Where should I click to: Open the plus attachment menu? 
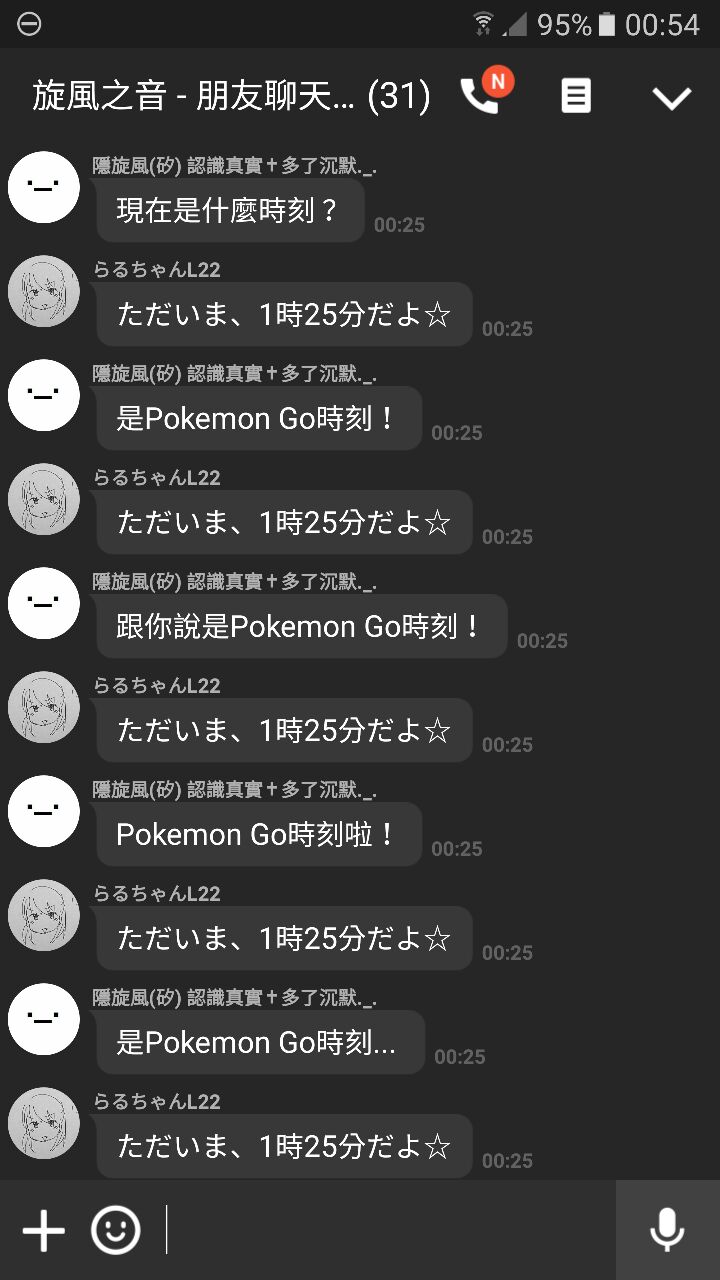43,1230
